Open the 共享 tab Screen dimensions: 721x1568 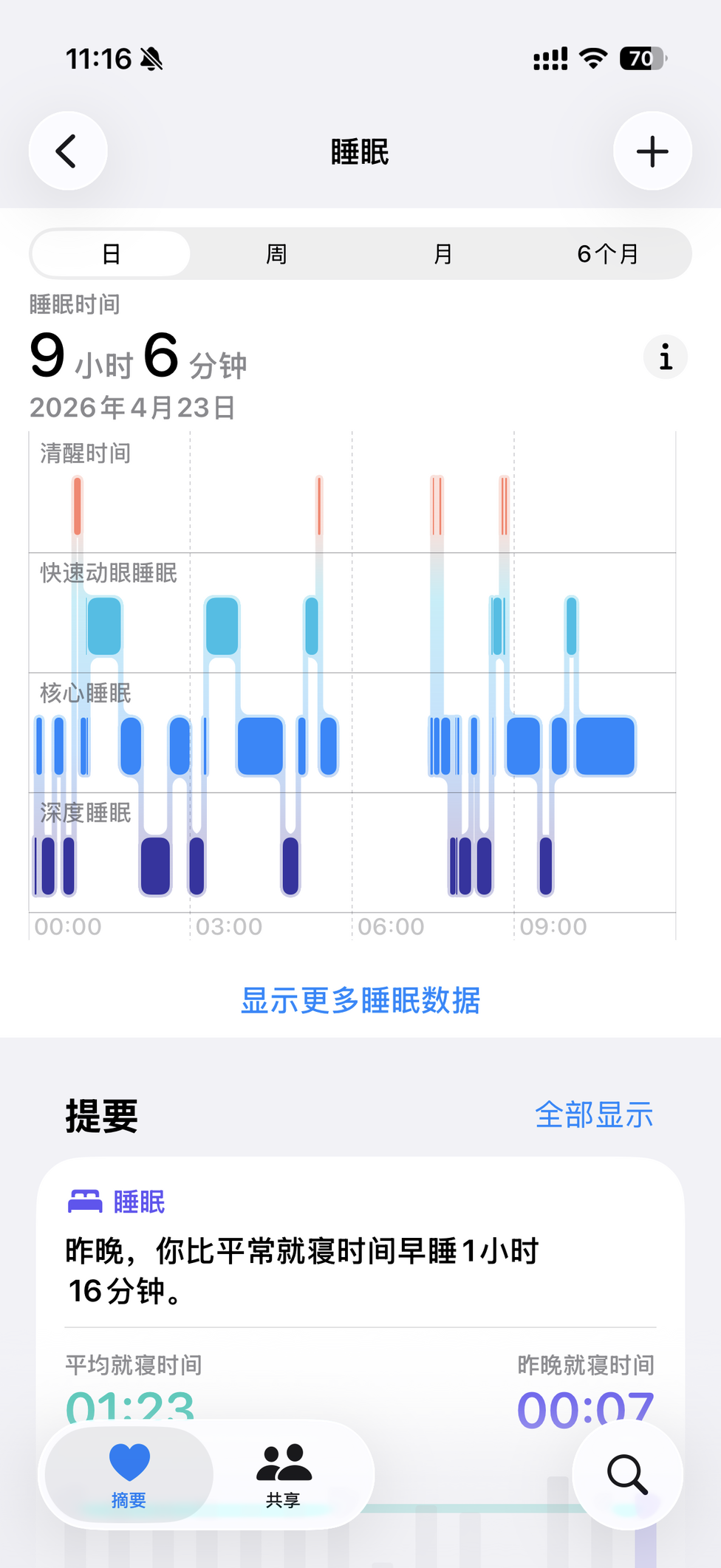(284, 1474)
